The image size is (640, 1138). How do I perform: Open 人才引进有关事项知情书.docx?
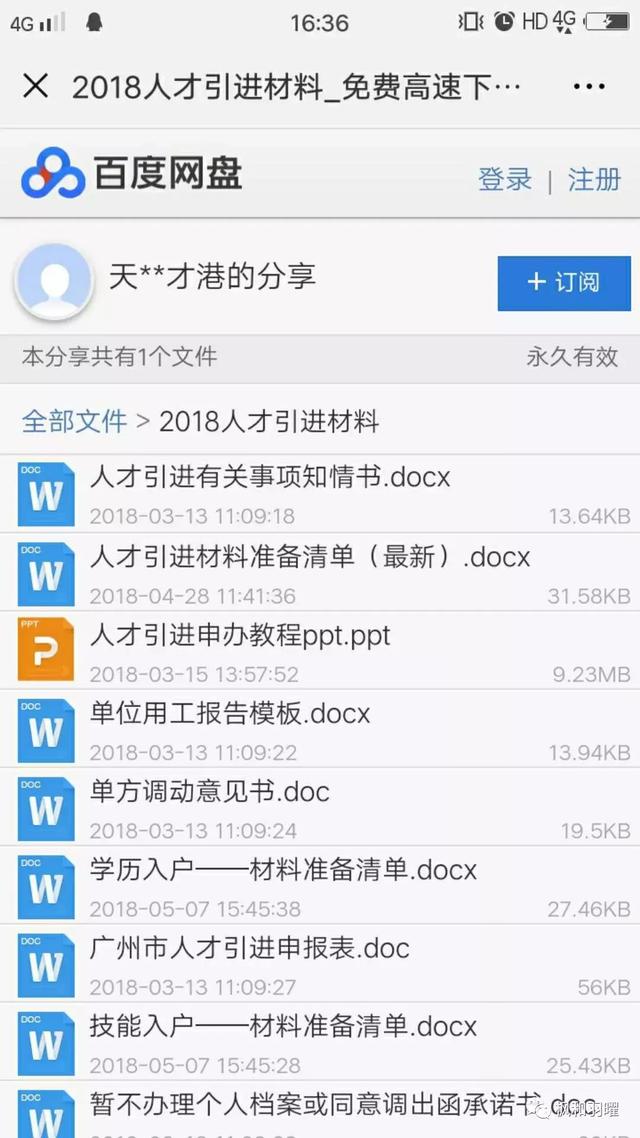click(x=320, y=494)
